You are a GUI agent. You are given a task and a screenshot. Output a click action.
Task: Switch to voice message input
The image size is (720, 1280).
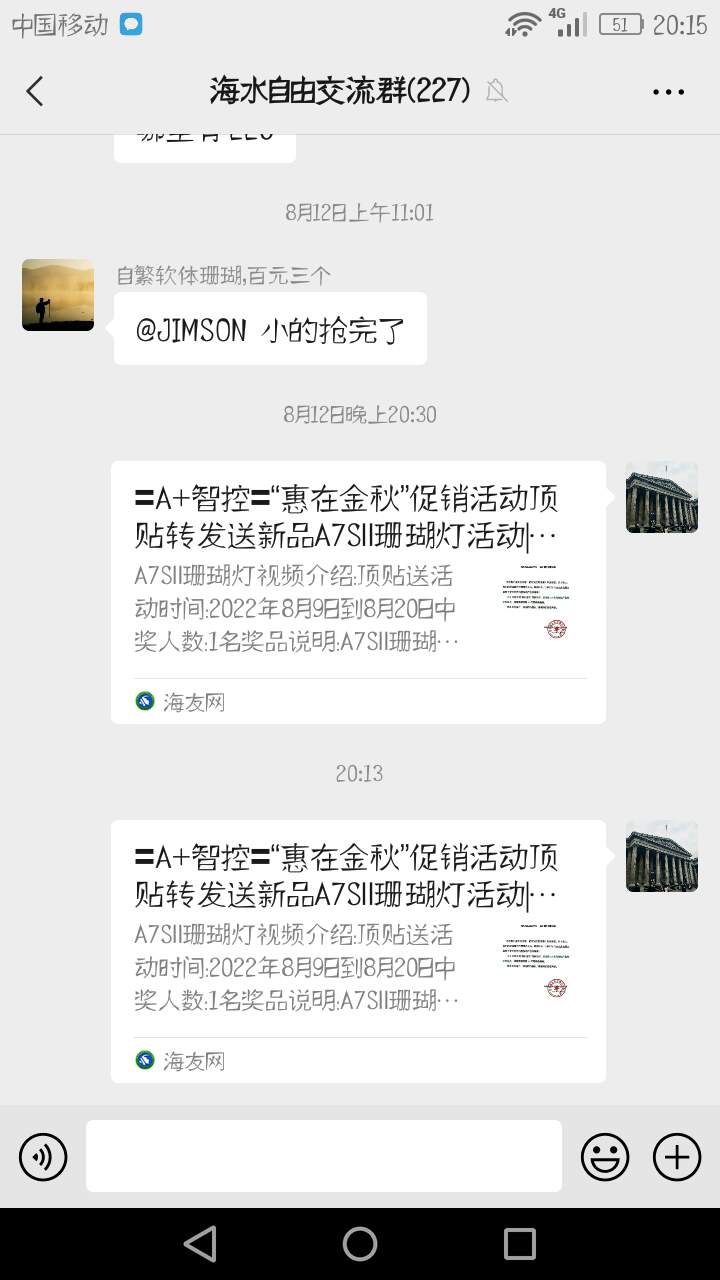coord(43,1158)
